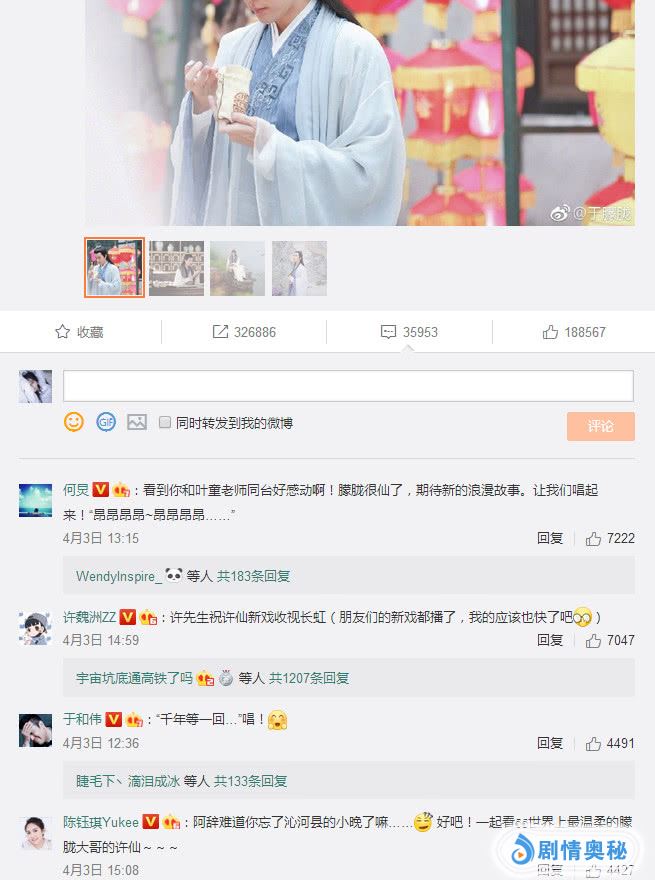
Task: Check 同时转发到我的微博 option
Action: [x=166, y=423]
